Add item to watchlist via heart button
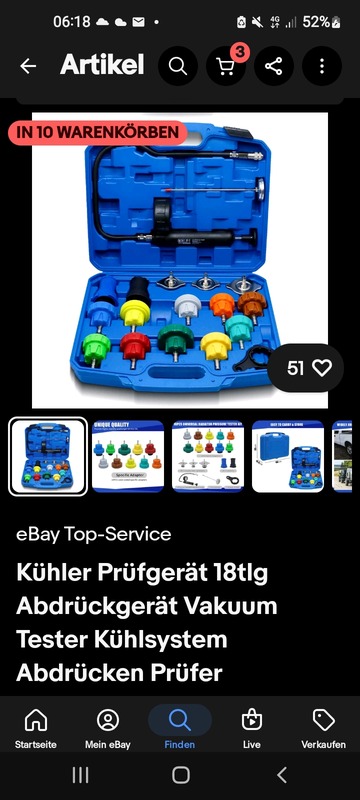Screen dimensions: 360x800 (x=305, y=368)
